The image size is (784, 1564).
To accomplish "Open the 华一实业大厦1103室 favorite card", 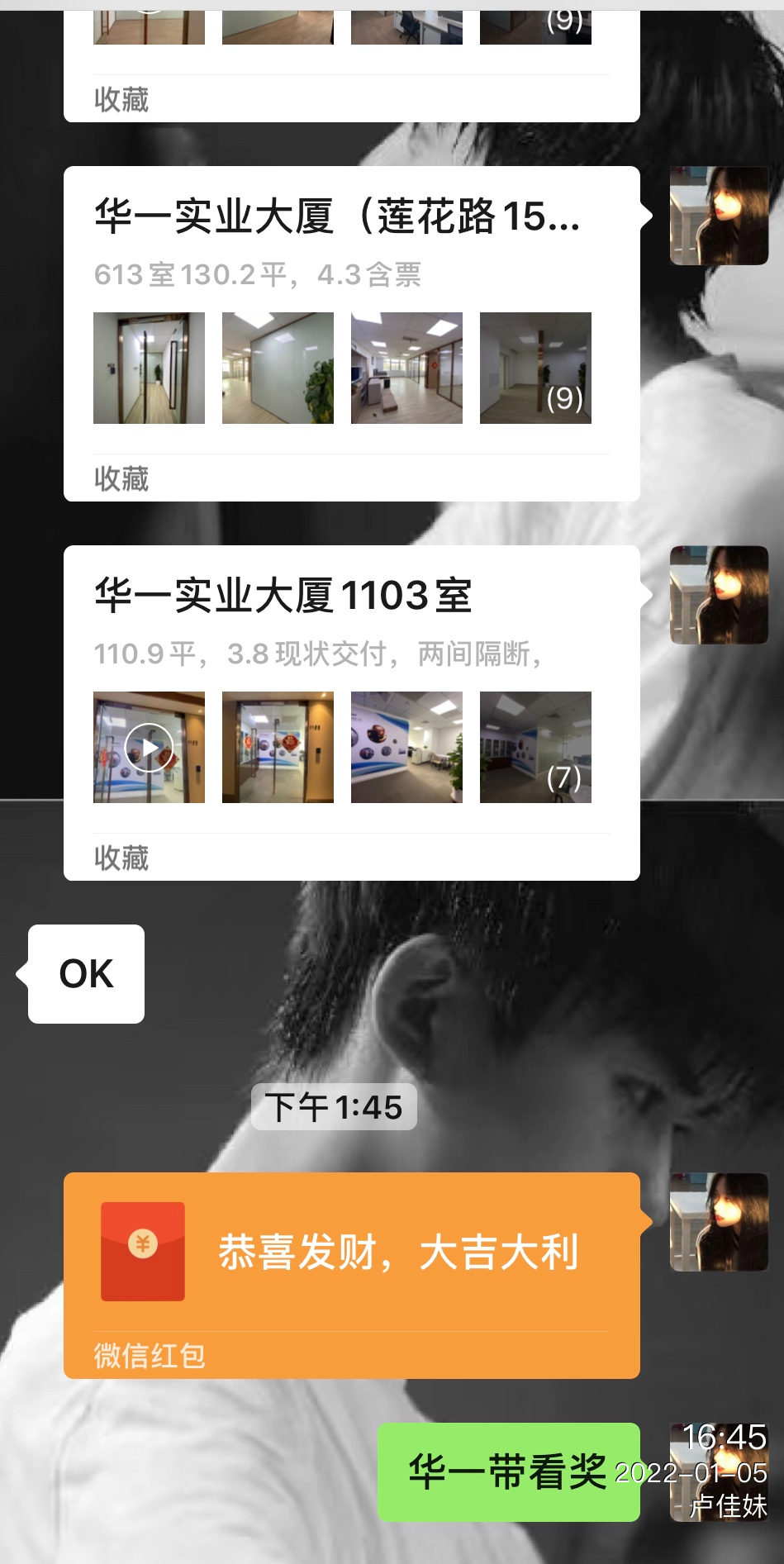I will point(283,596).
